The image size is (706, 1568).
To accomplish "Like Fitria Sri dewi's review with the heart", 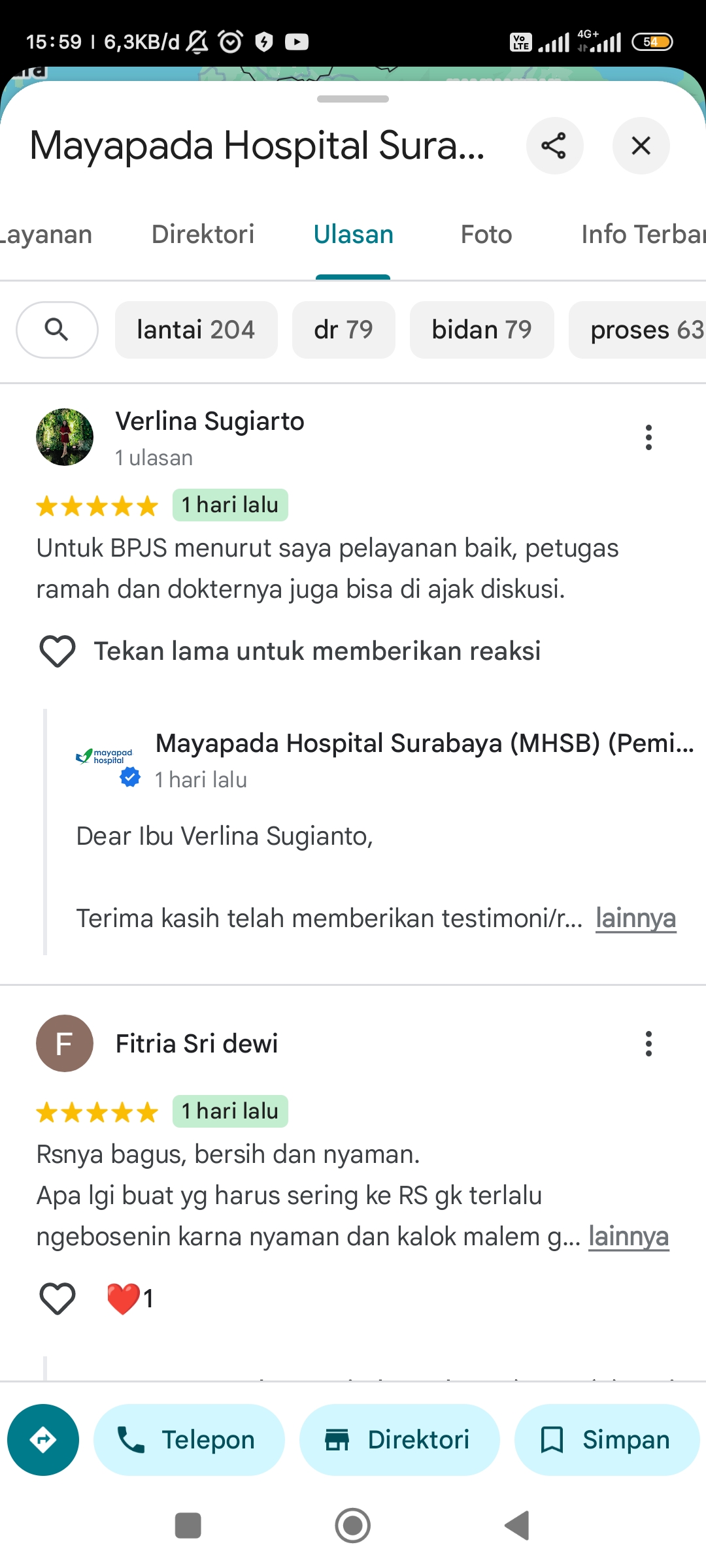I will (x=58, y=1298).
